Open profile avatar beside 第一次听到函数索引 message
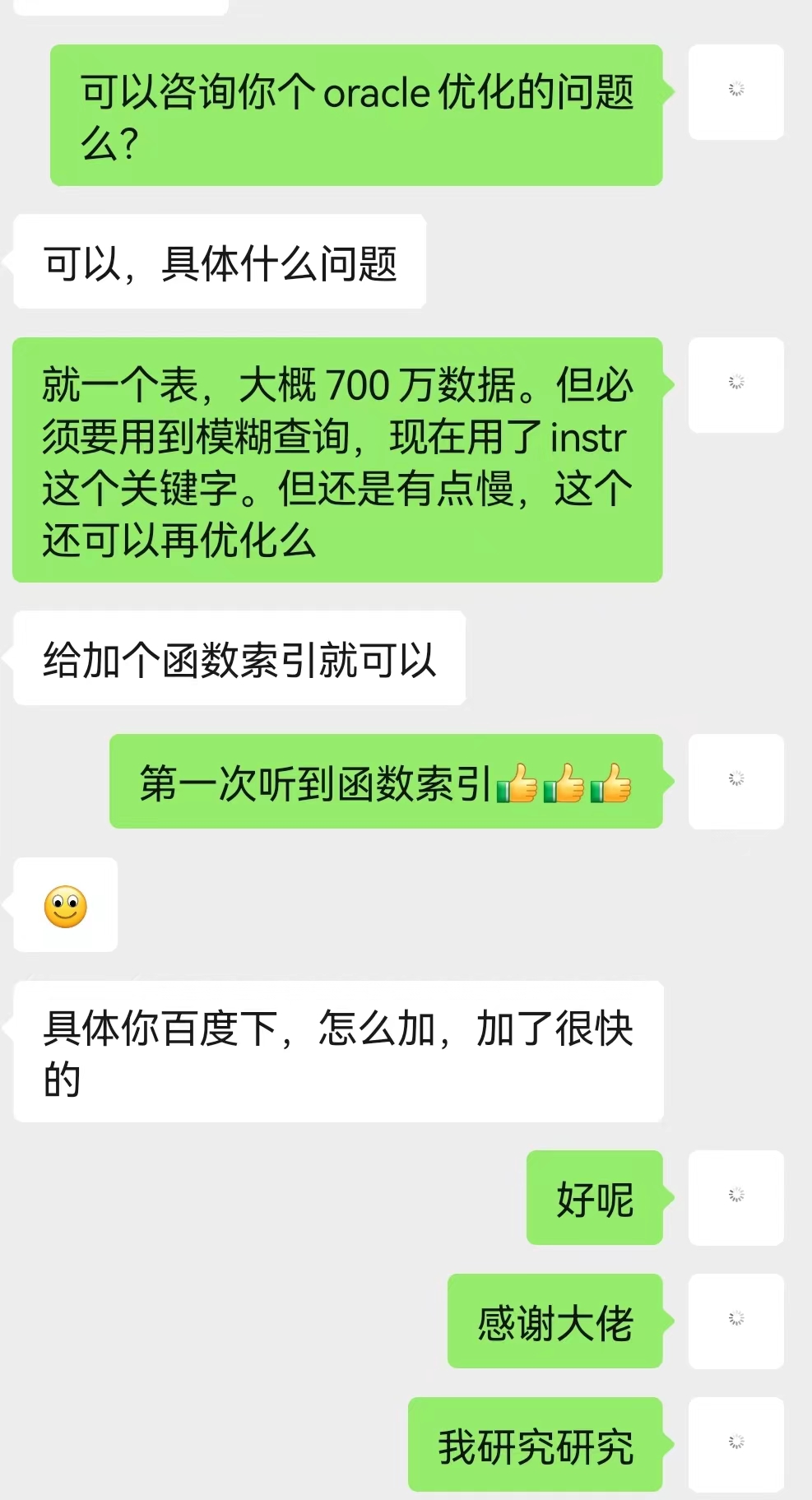This screenshot has height=1500, width=812. coord(735,781)
